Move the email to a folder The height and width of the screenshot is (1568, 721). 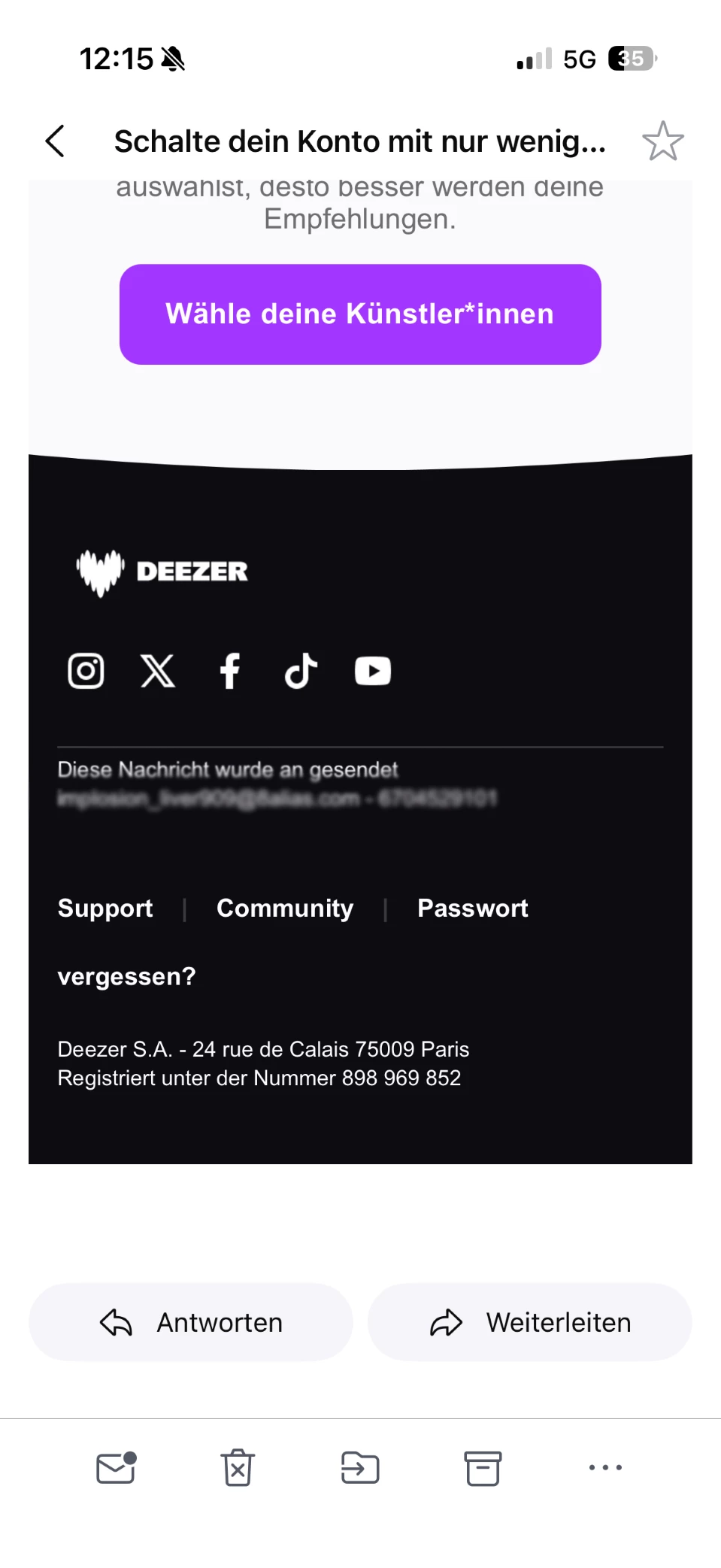[360, 1468]
